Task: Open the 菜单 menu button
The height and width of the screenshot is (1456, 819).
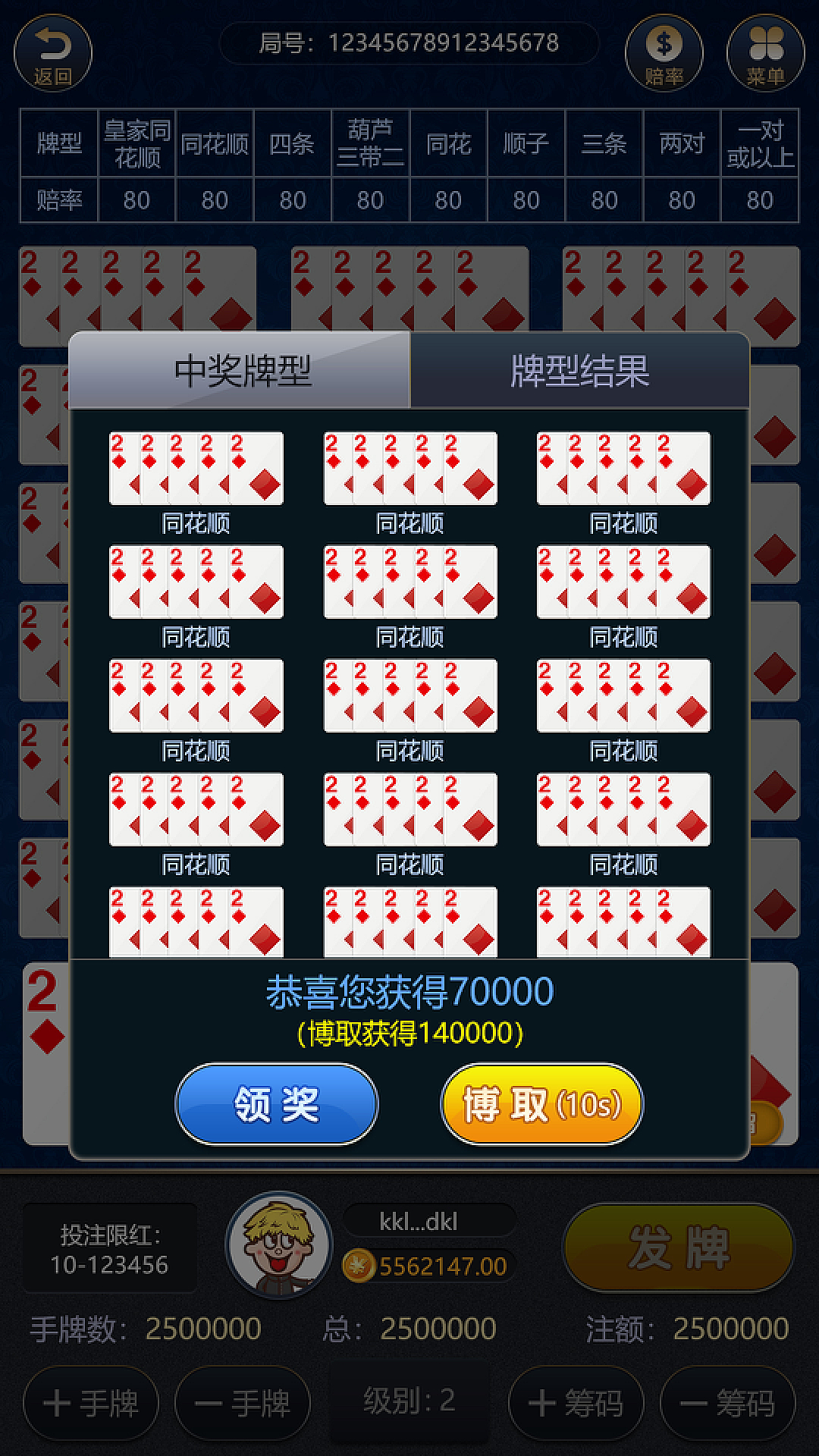Action: coord(765,54)
